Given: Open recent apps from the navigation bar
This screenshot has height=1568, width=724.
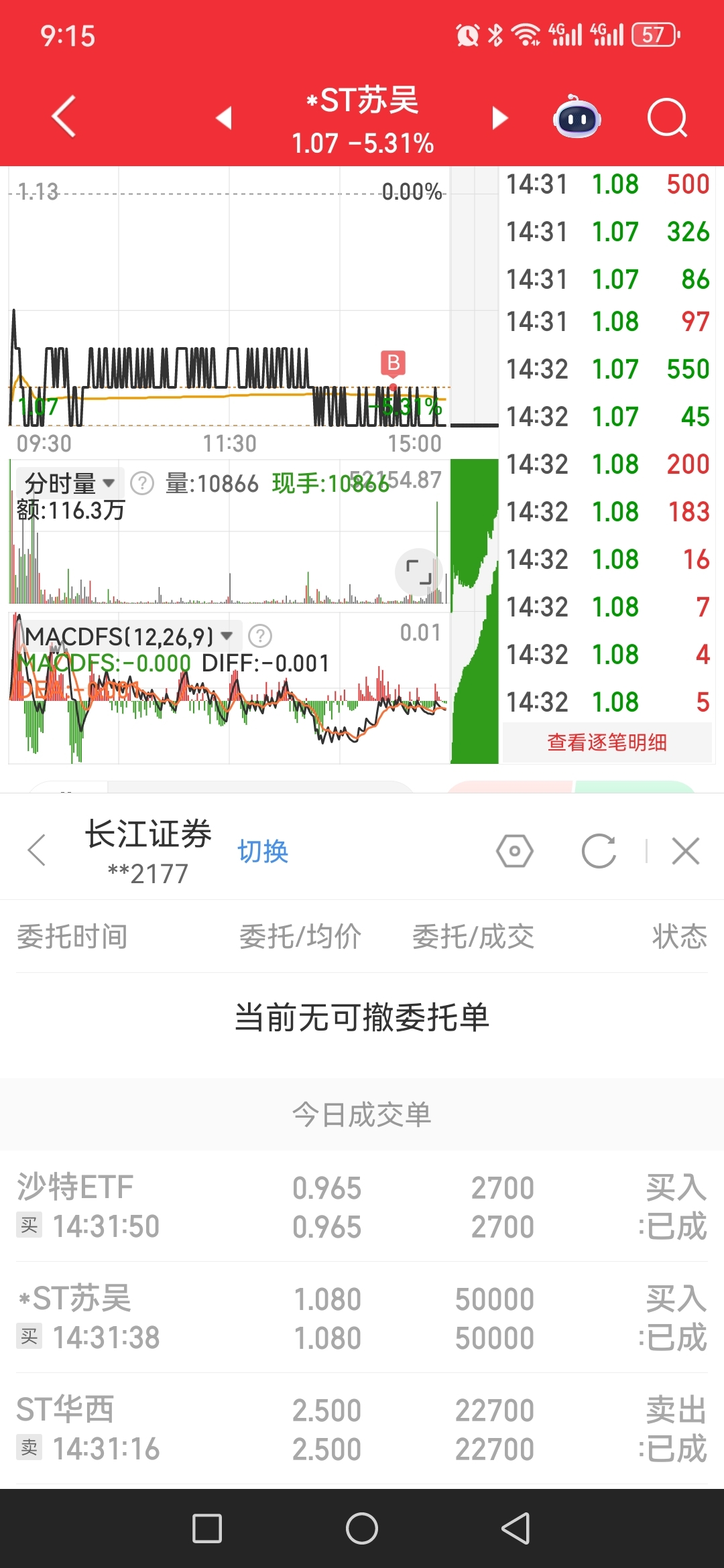Looking at the screenshot, I should click(207, 1528).
